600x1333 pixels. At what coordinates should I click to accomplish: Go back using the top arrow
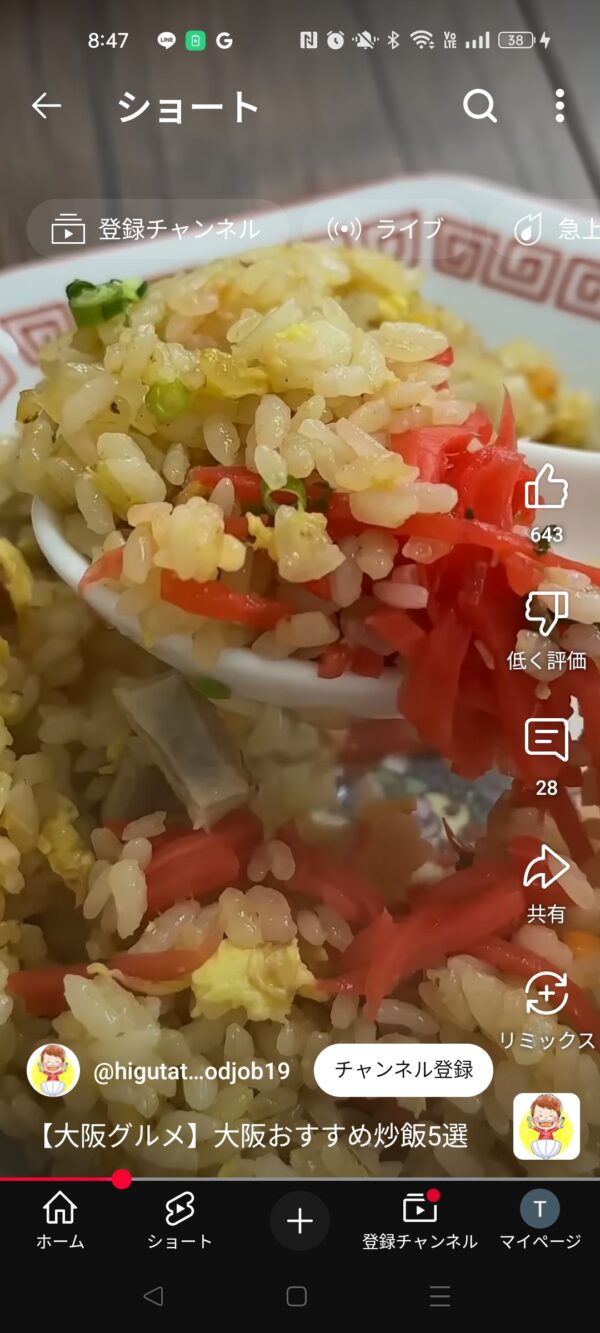click(46, 106)
